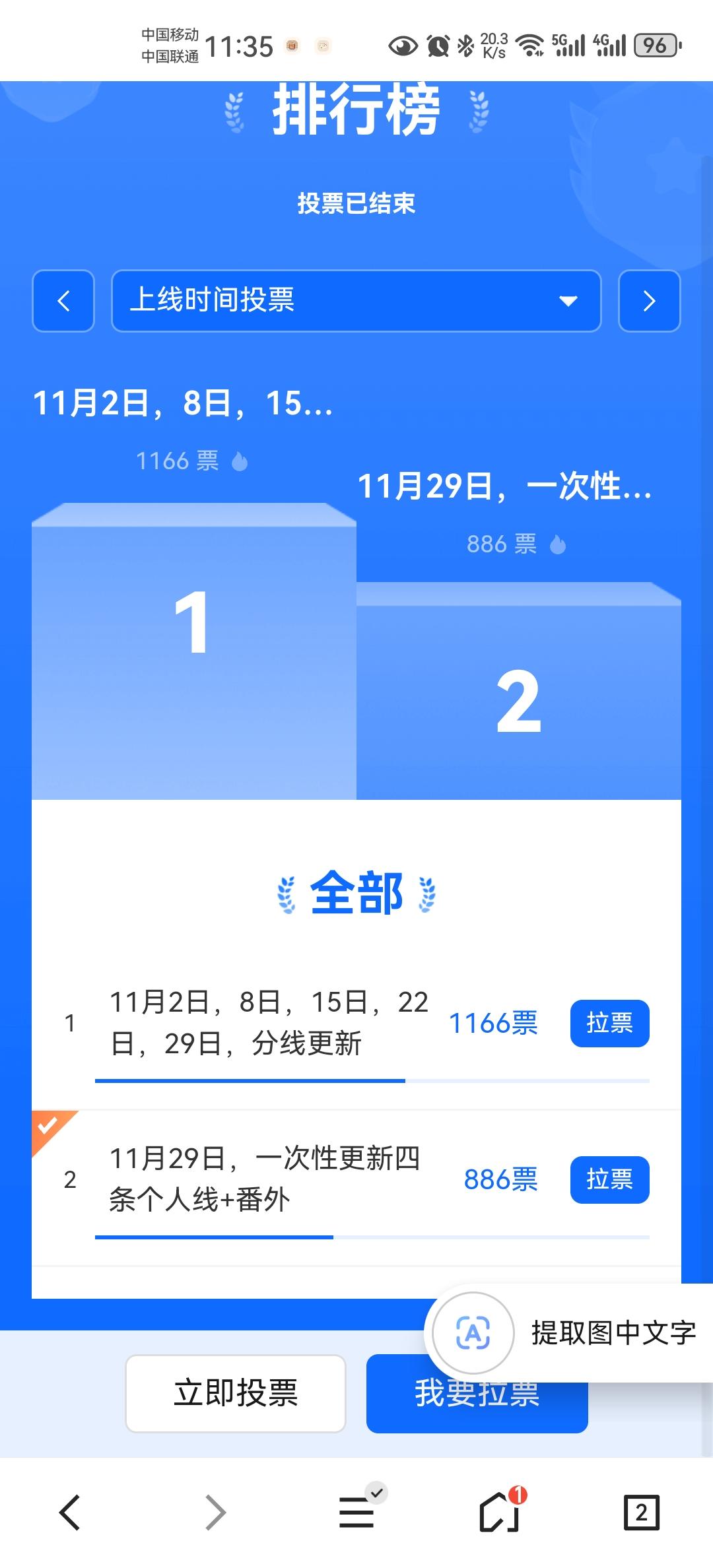Tap the eye comfort icon in status bar
Image resolution: width=713 pixels, height=1568 pixels.
point(403,47)
